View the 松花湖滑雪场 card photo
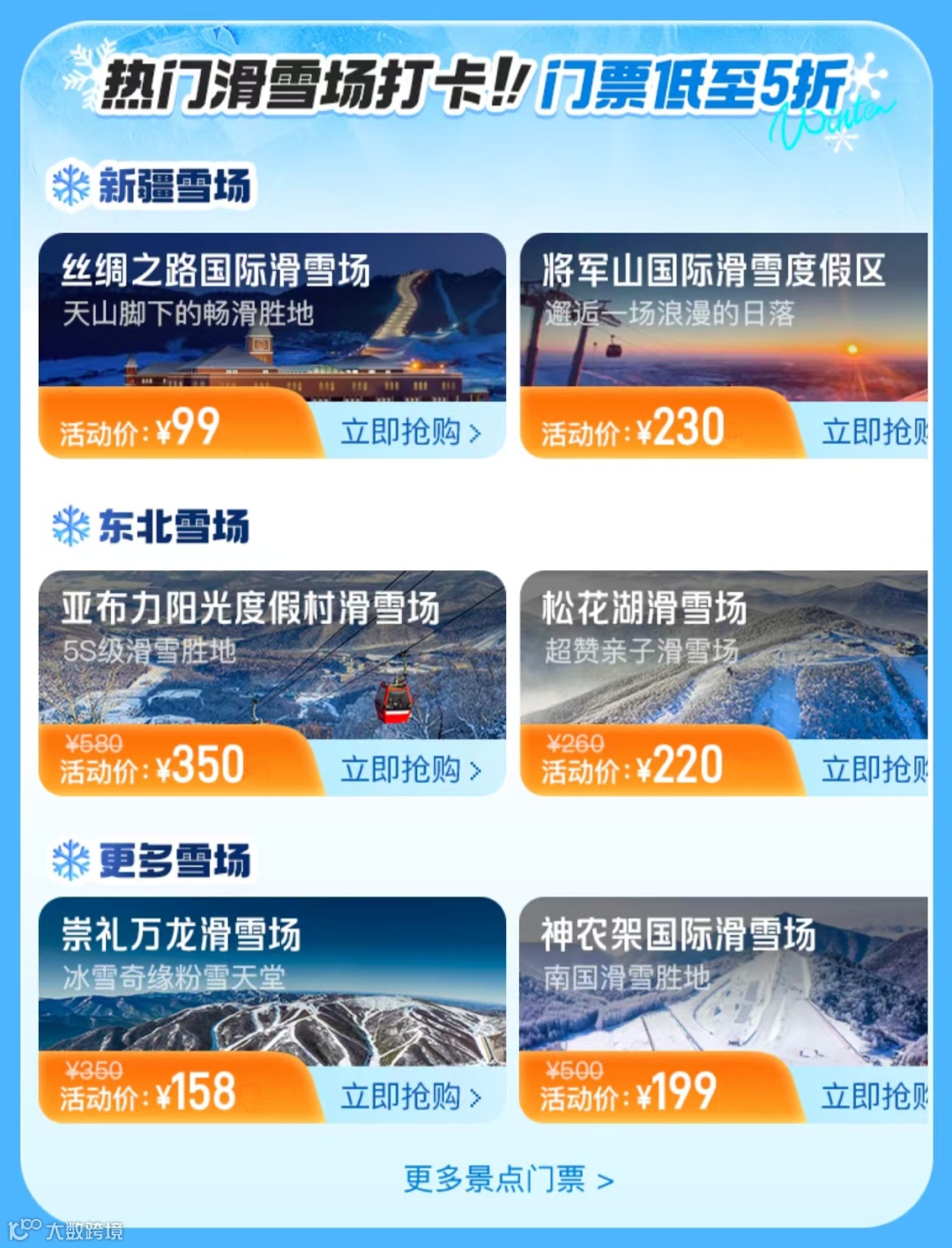Screen dimensions: 952x1248 click(724, 655)
